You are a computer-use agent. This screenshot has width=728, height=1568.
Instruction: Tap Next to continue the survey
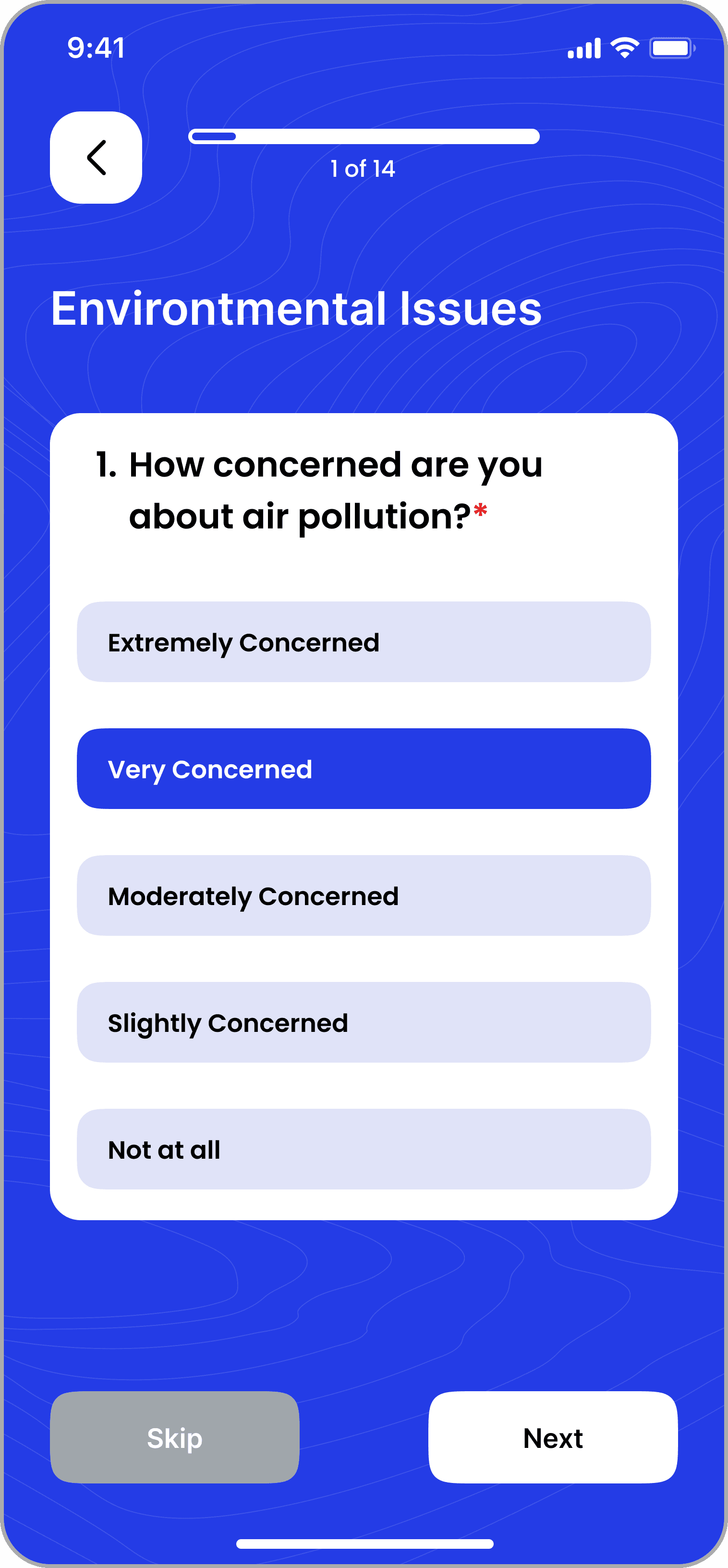pos(553,1437)
